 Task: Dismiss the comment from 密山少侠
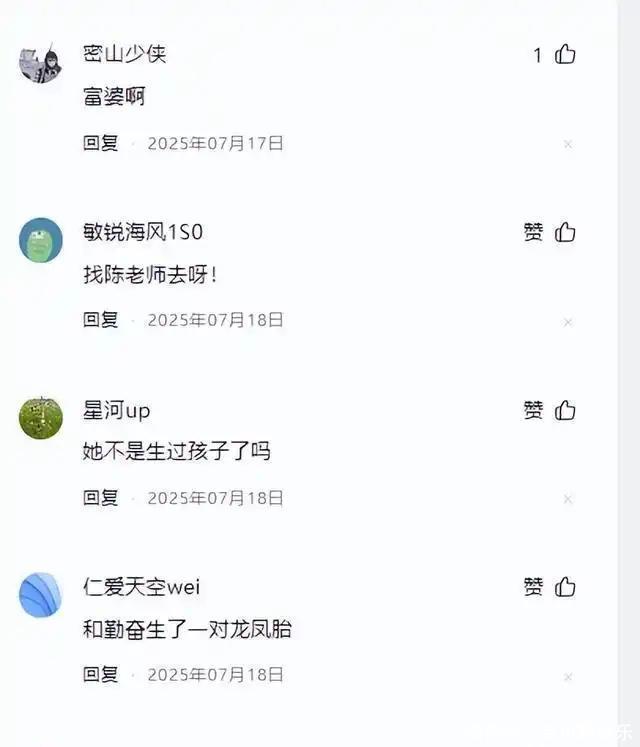coord(567,144)
